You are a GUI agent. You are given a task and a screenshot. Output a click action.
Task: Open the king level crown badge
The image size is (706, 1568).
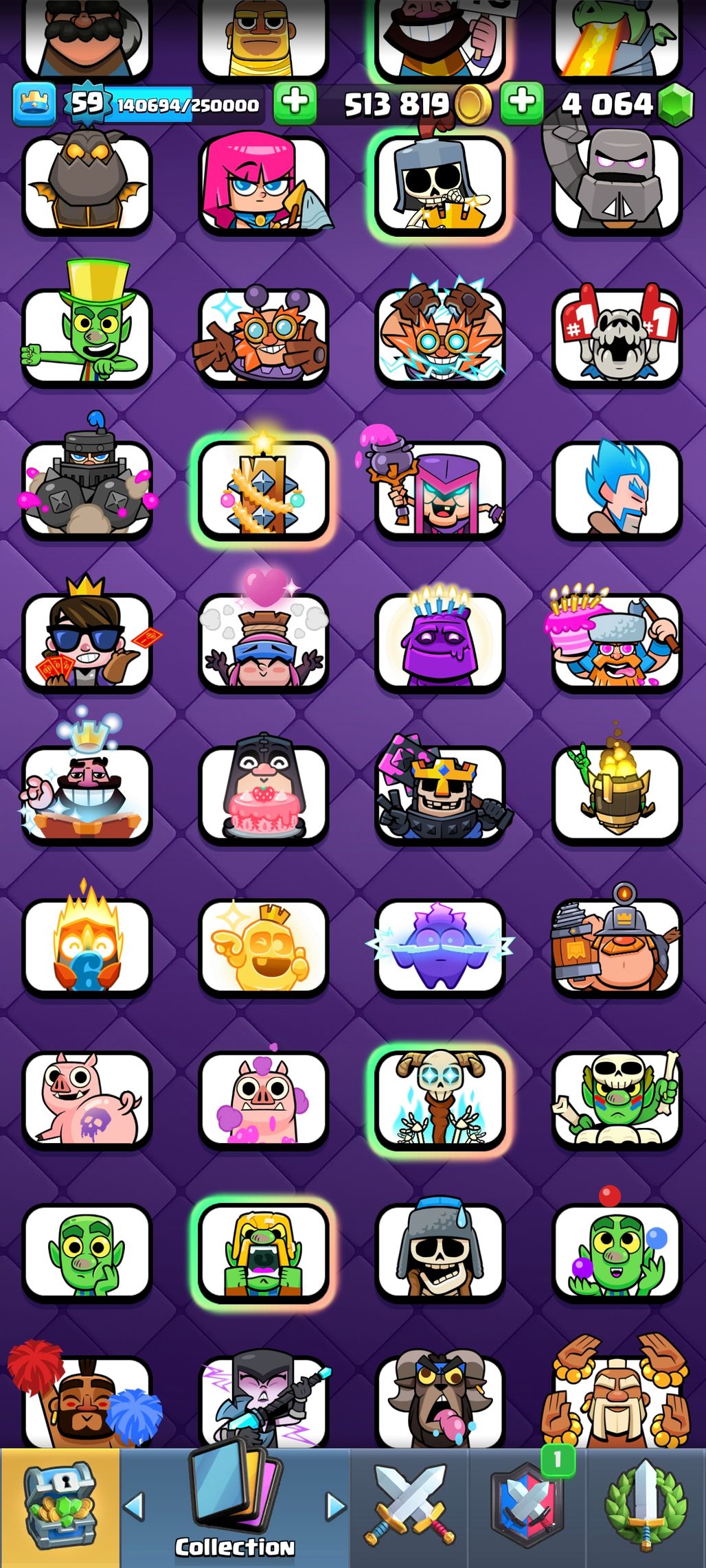34,104
